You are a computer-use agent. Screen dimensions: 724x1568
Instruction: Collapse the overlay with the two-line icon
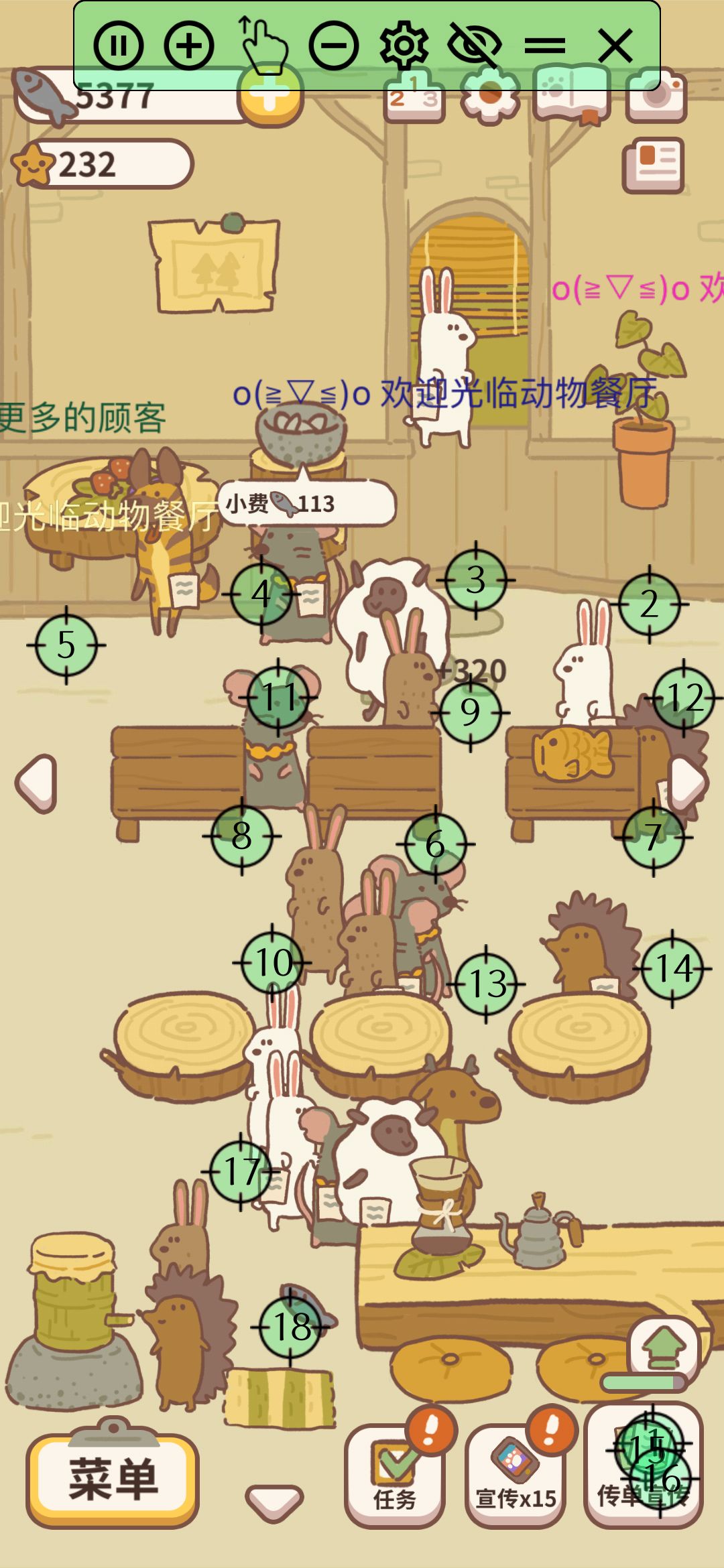pos(544,46)
